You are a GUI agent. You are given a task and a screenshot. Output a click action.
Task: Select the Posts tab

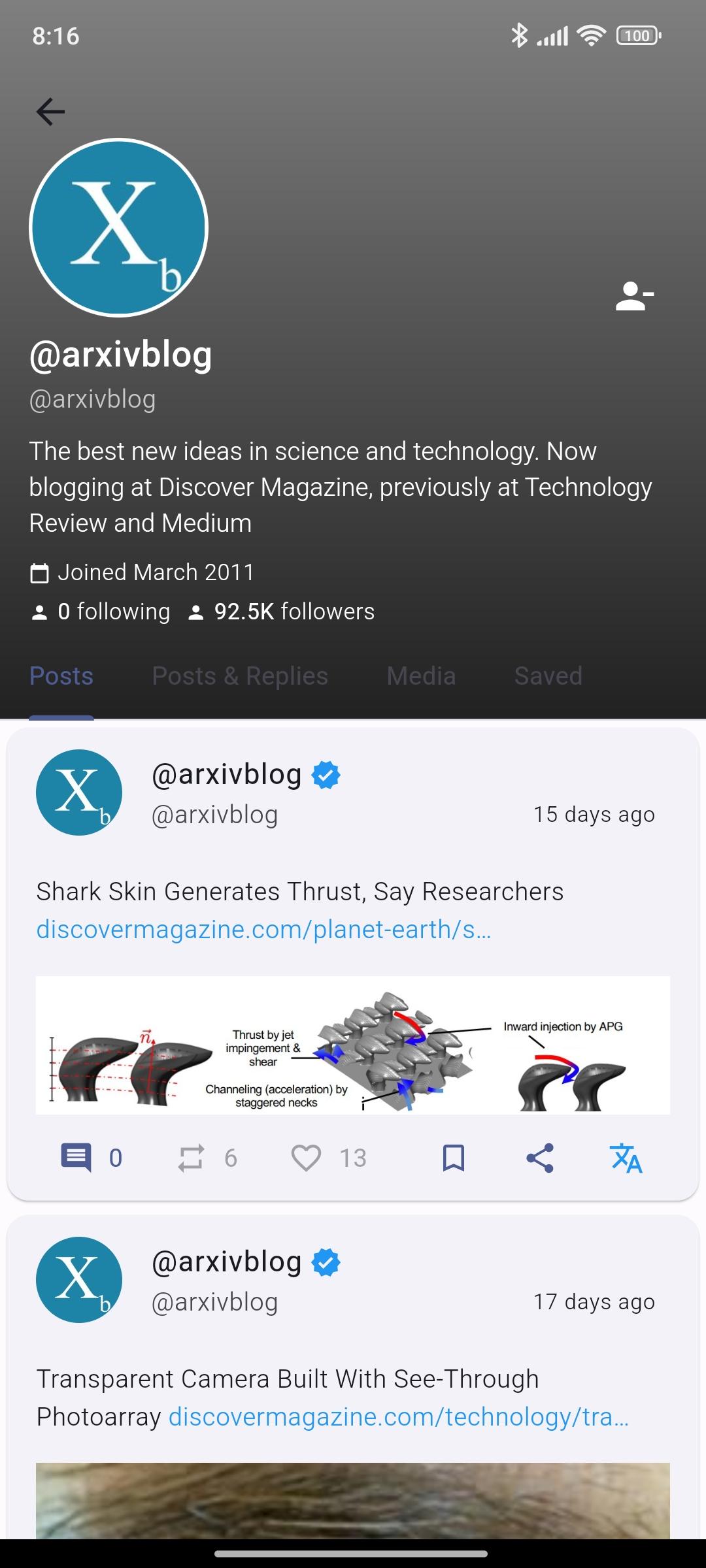[x=61, y=676]
